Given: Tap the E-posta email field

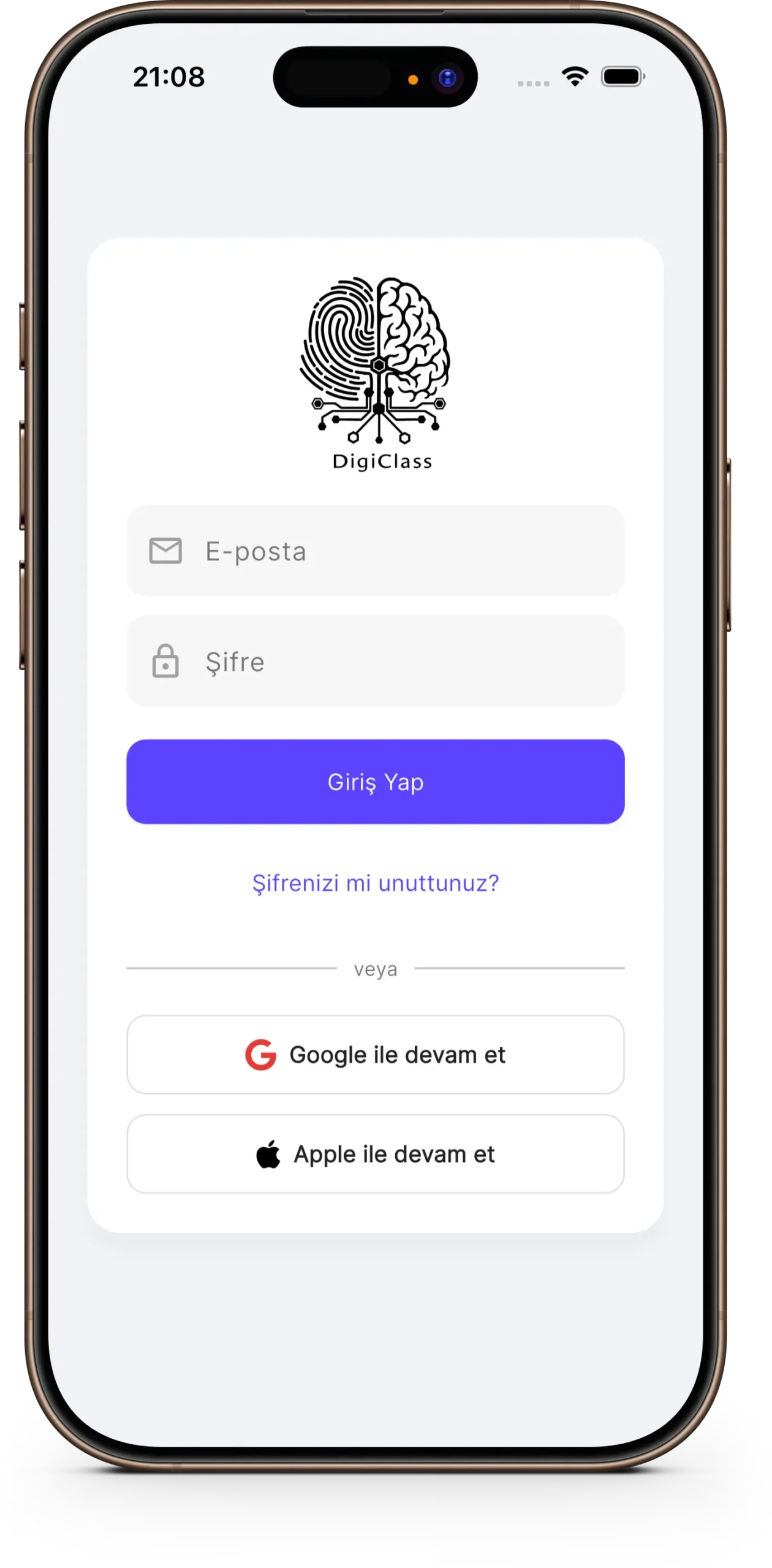Looking at the screenshot, I should [375, 551].
